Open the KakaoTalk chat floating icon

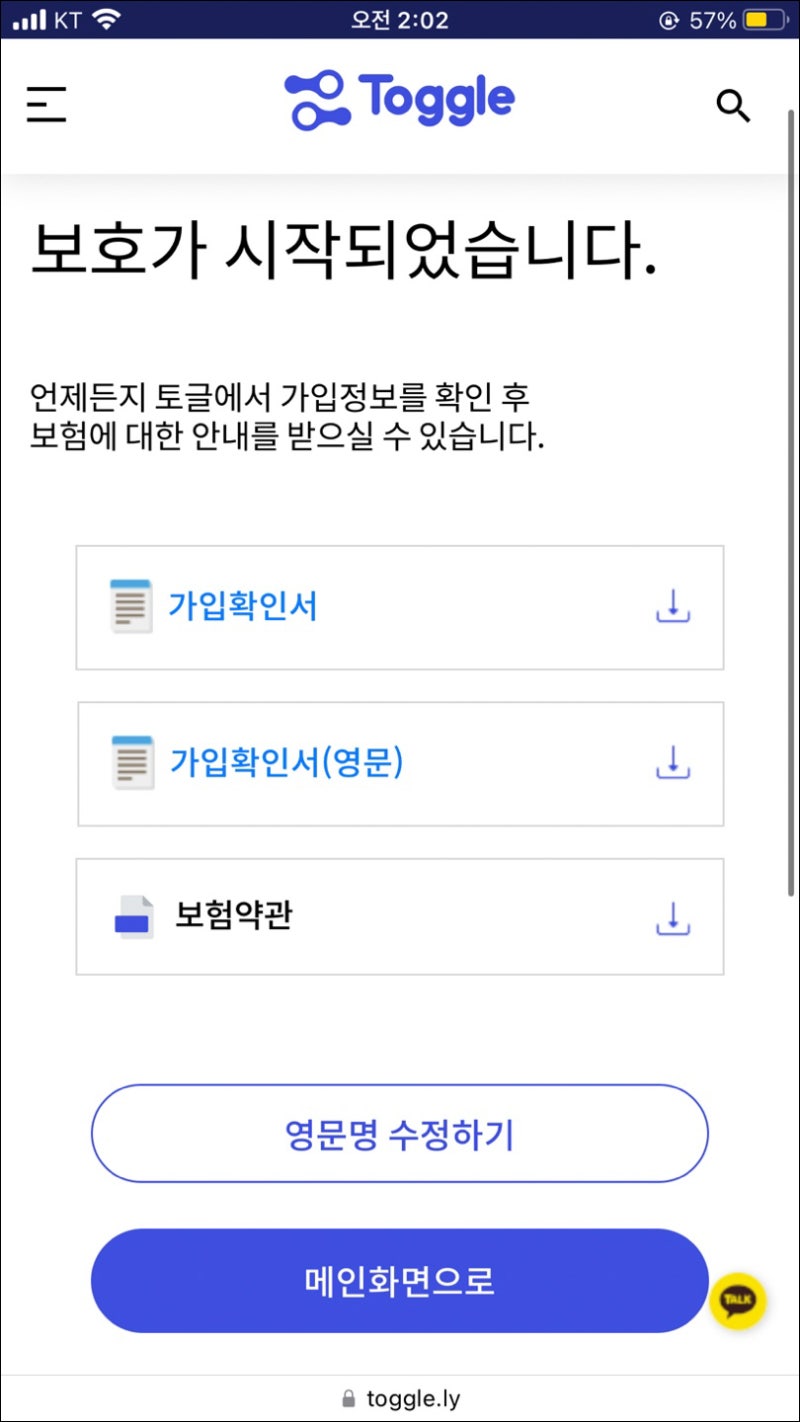point(736,1300)
